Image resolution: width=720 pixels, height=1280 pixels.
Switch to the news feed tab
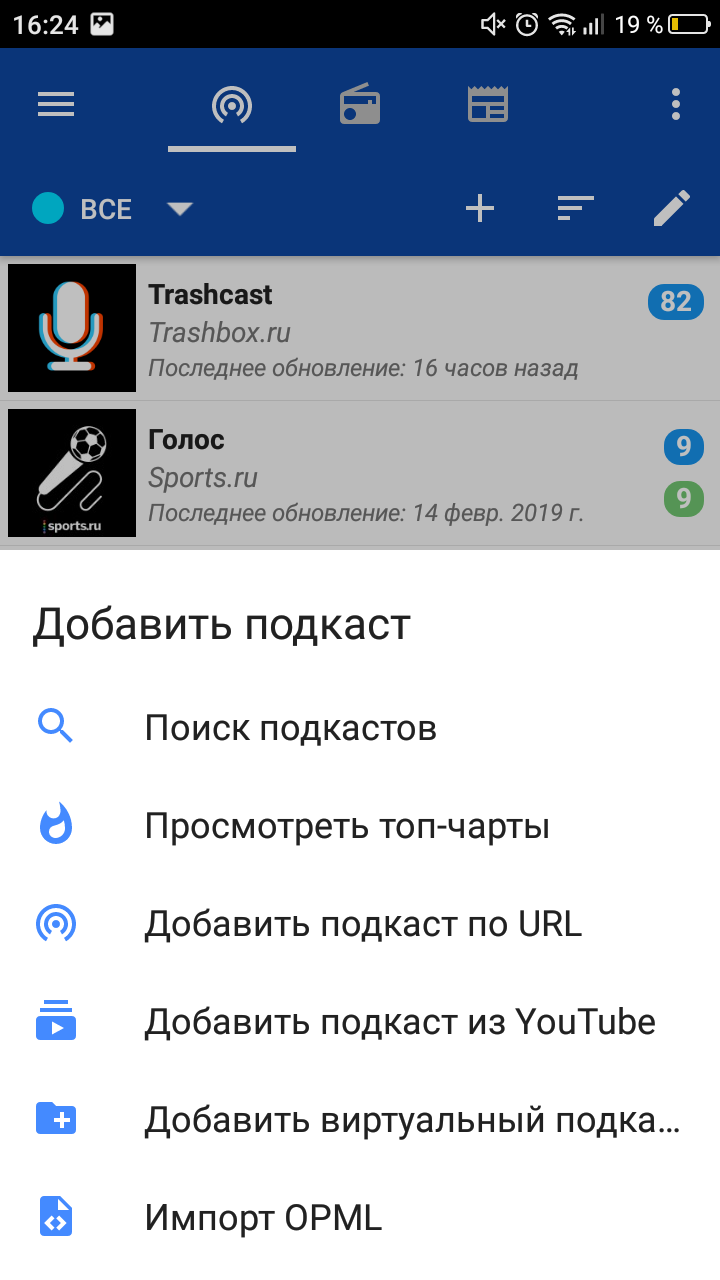pyautogui.click(x=488, y=104)
